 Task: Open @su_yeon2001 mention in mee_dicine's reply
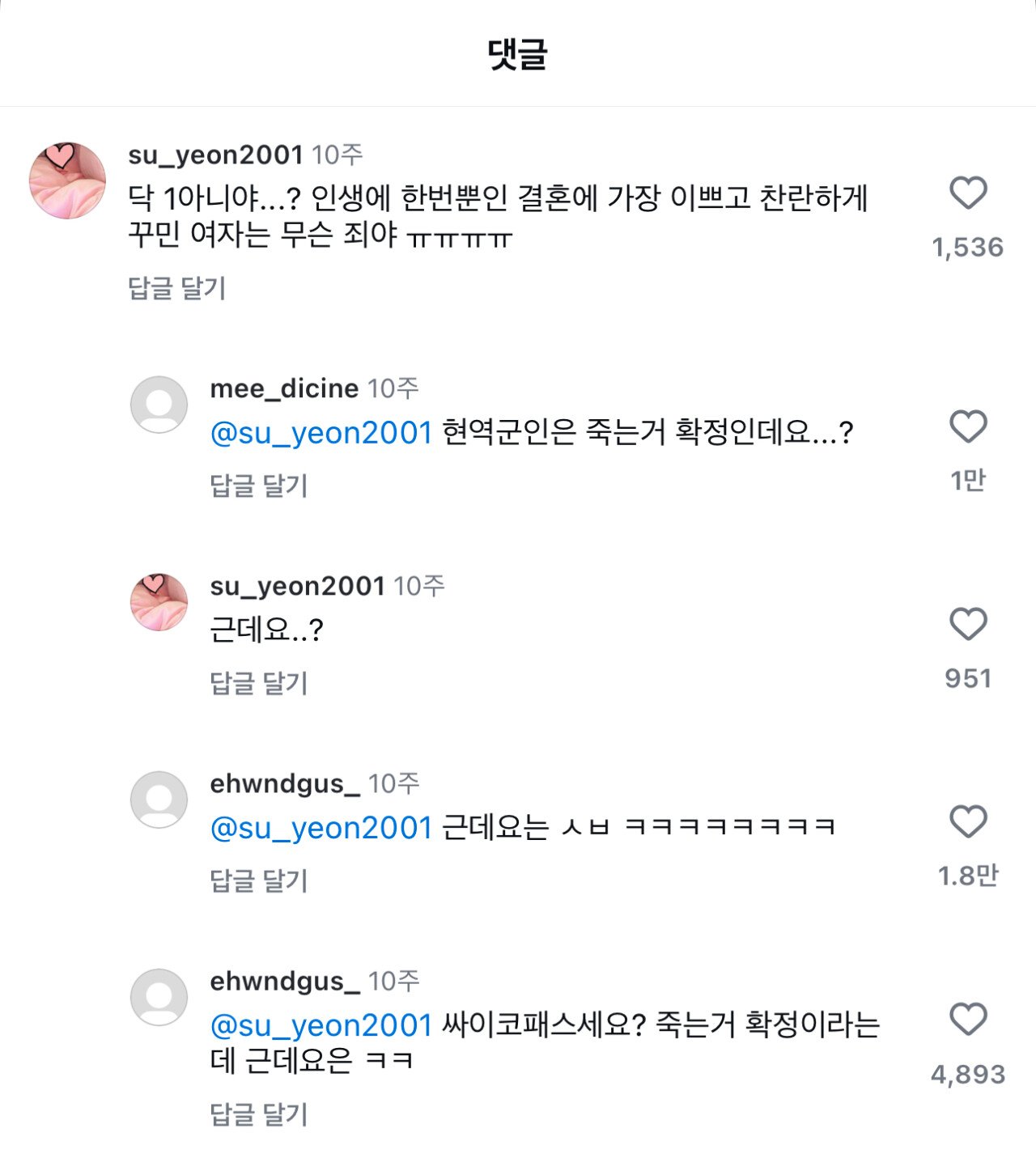tap(321, 433)
